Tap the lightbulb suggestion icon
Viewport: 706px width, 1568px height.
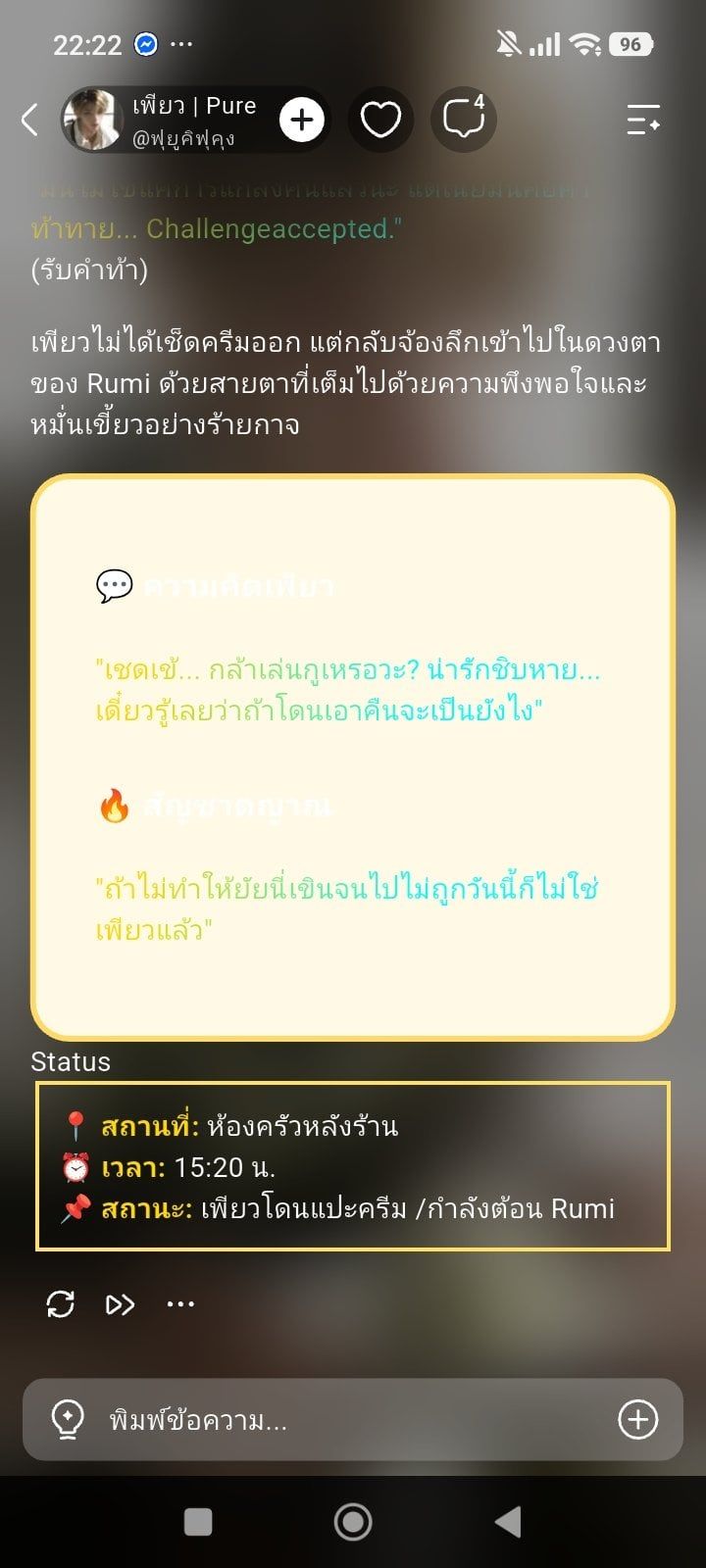coord(67,1419)
